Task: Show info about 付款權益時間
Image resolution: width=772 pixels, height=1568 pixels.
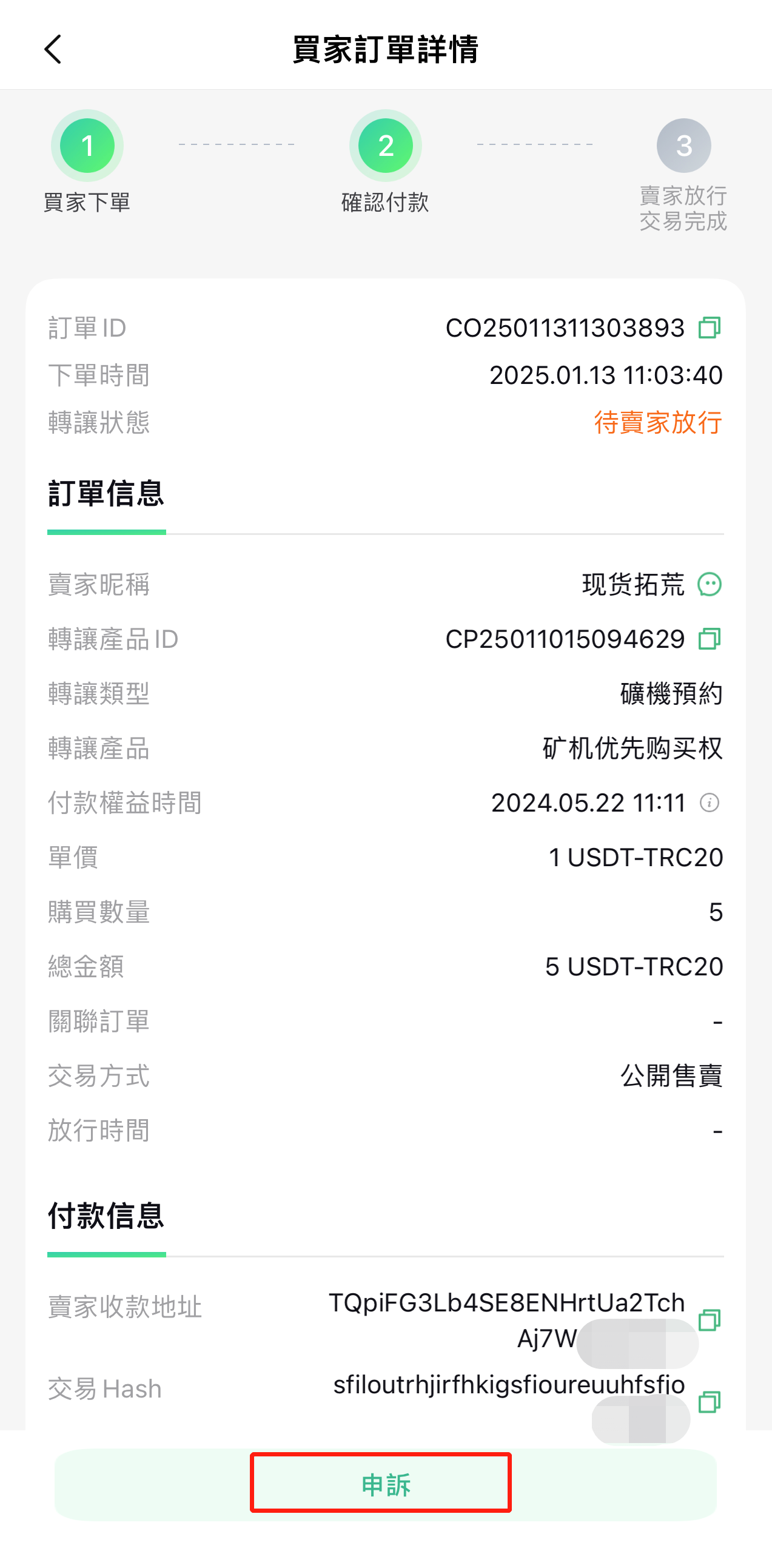Action: point(710,803)
